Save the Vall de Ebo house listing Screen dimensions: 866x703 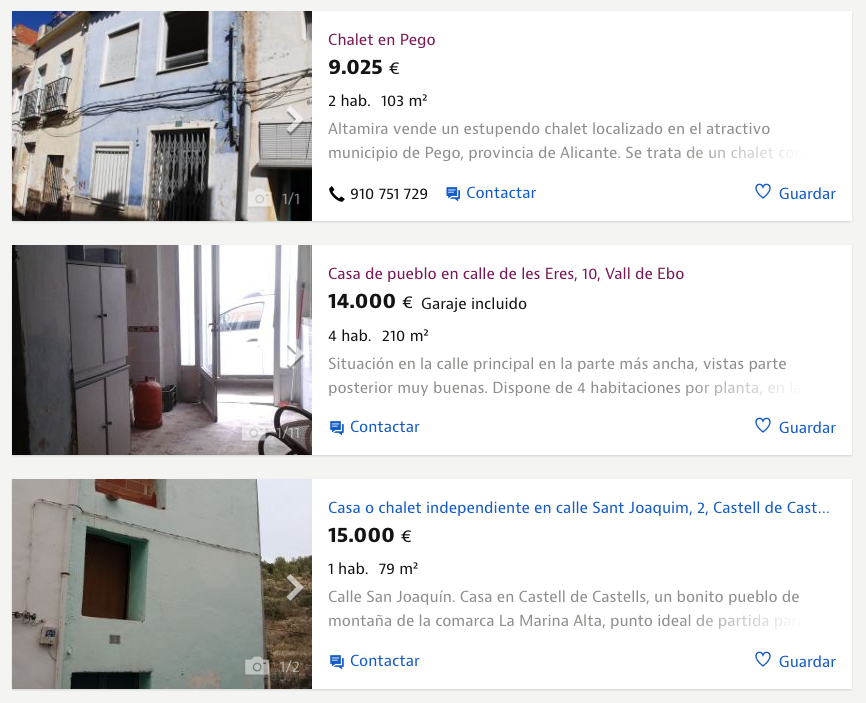(x=795, y=427)
